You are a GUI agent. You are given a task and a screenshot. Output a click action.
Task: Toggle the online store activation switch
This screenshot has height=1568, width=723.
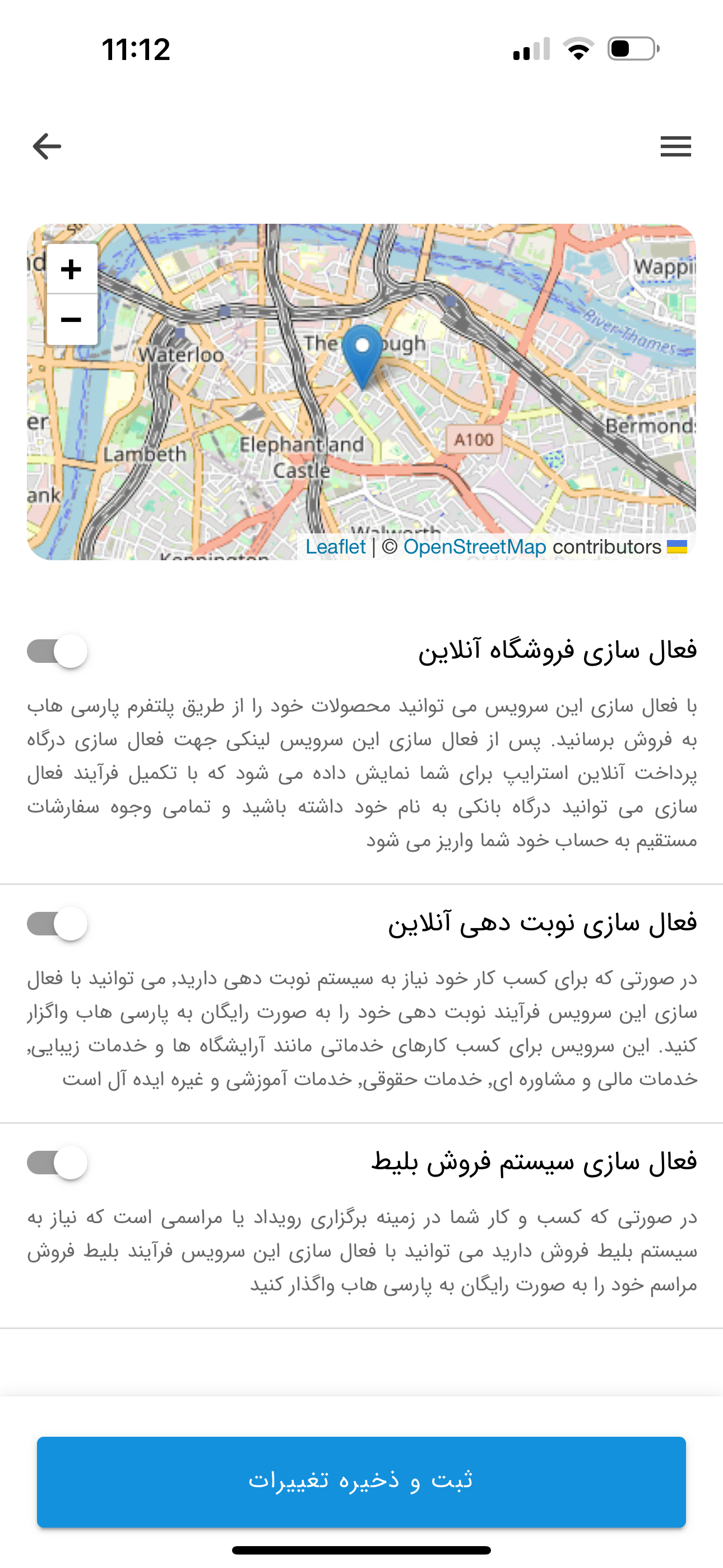click(x=57, y=651)
